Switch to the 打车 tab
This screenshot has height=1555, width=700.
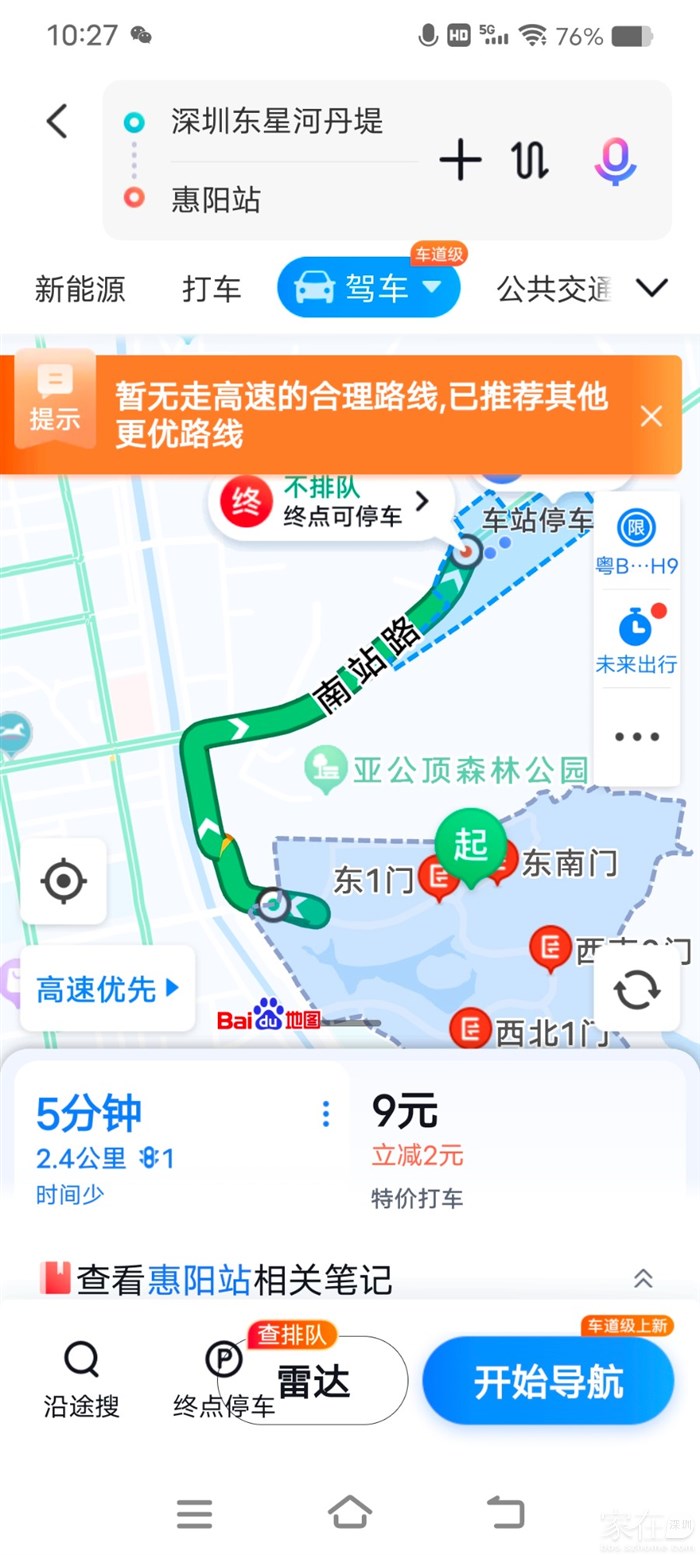[x=212, y=289]
